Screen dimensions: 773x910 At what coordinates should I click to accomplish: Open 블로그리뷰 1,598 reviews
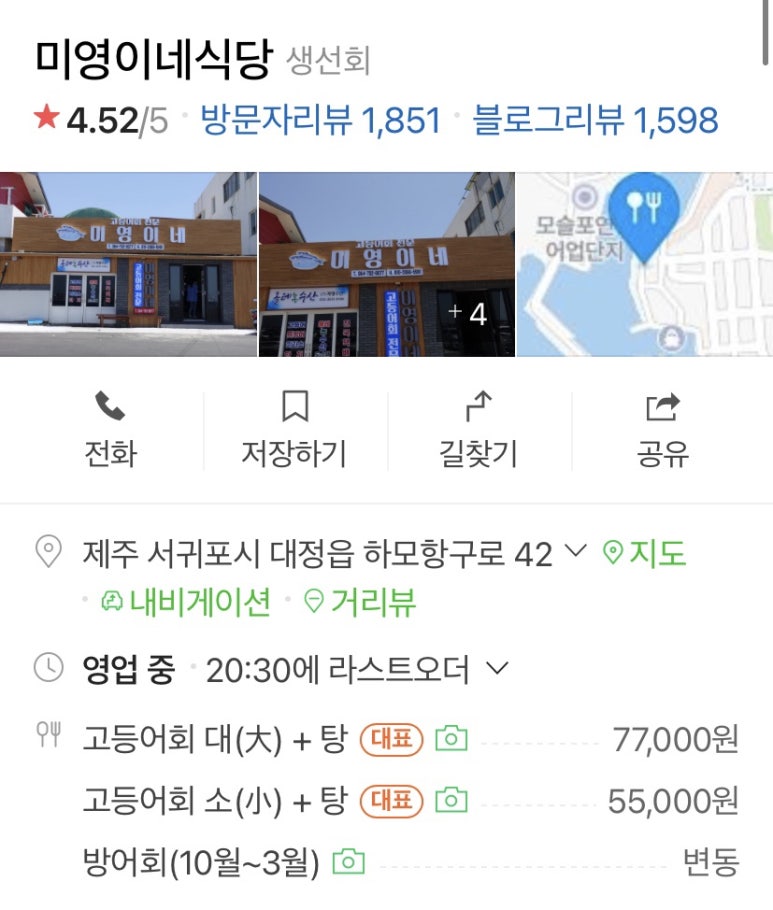pyautogui.click(x=595, y=121)
